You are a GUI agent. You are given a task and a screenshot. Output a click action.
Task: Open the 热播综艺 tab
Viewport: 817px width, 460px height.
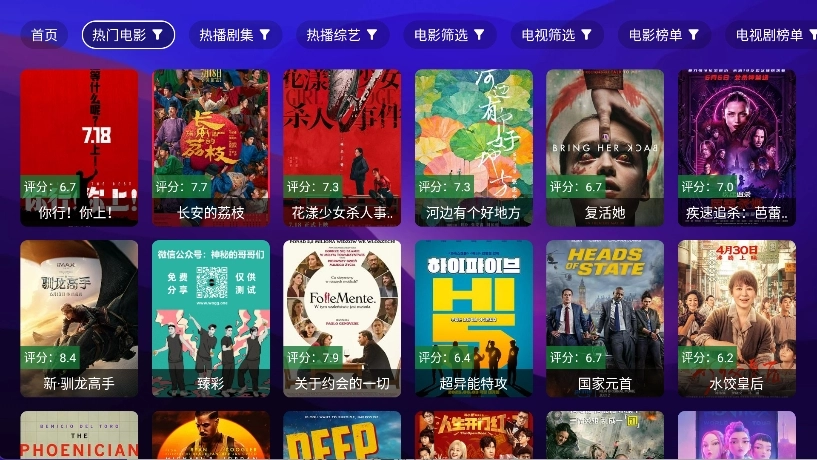[x=342, y=35]
